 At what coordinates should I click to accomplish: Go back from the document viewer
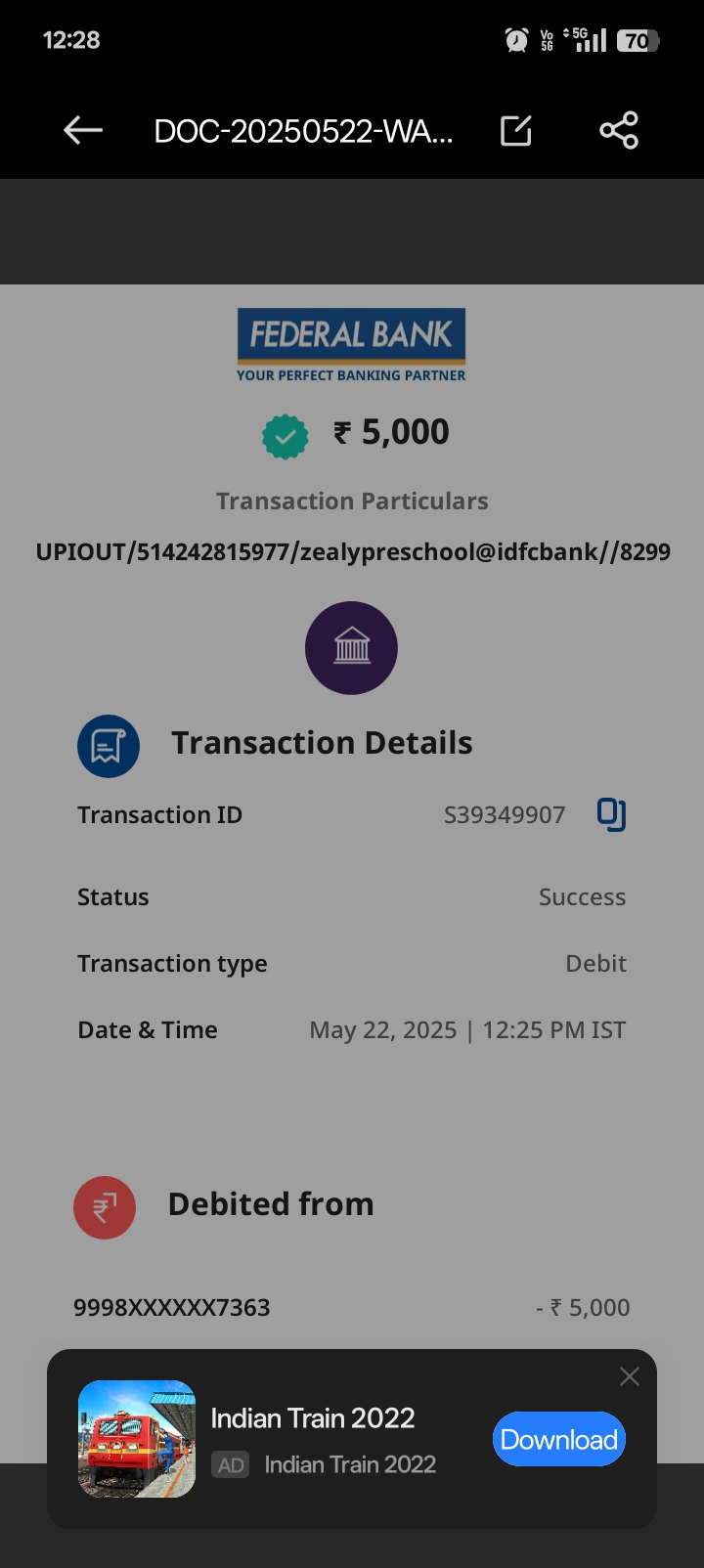click(x=83, y=130)
